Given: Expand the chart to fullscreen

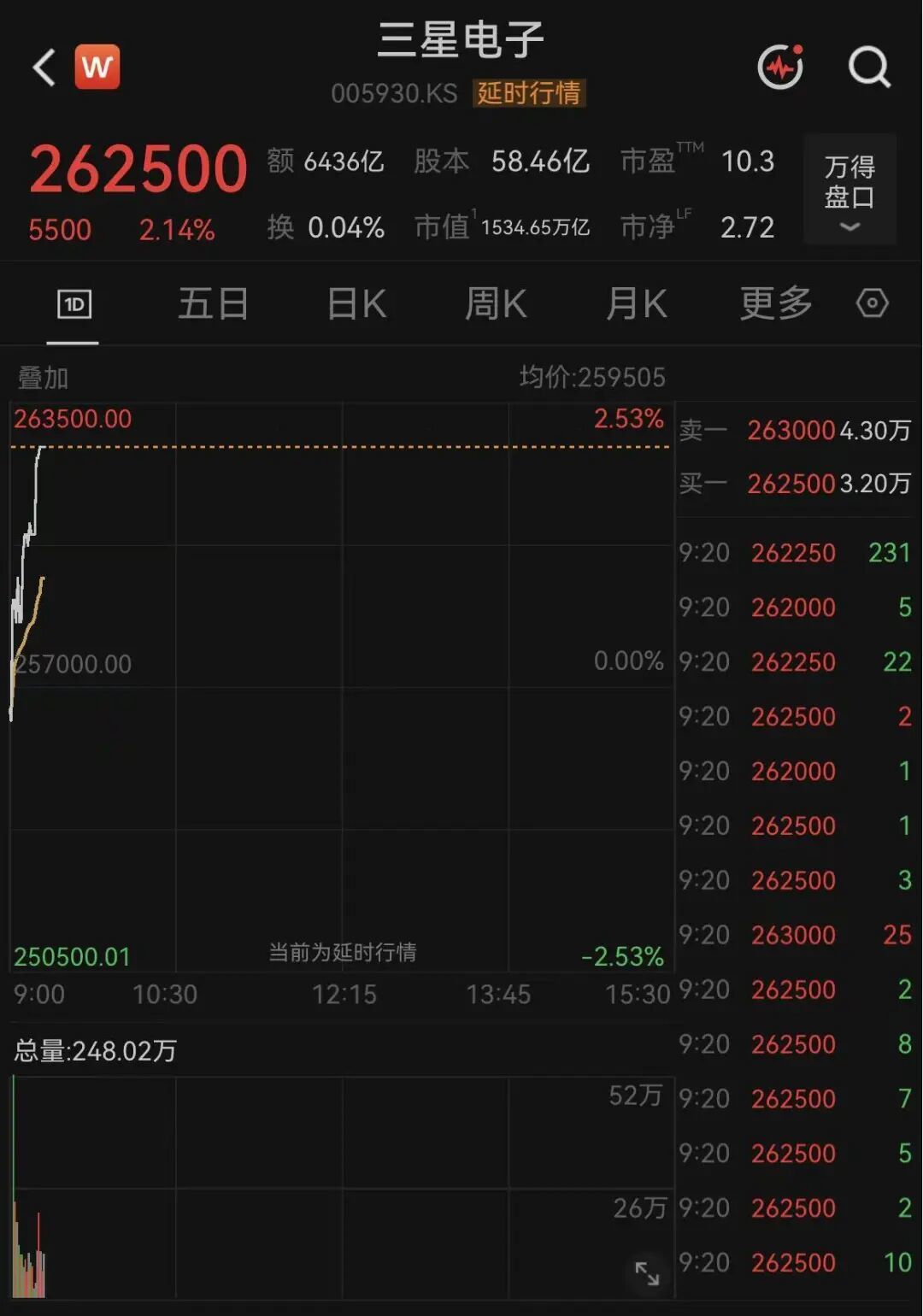Looking at the screenshot, I should click(647, 1273).
